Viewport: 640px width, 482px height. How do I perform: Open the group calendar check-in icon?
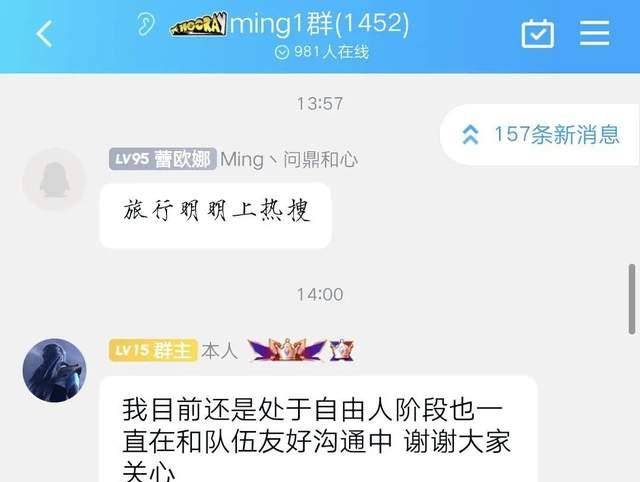click(538, 34)
